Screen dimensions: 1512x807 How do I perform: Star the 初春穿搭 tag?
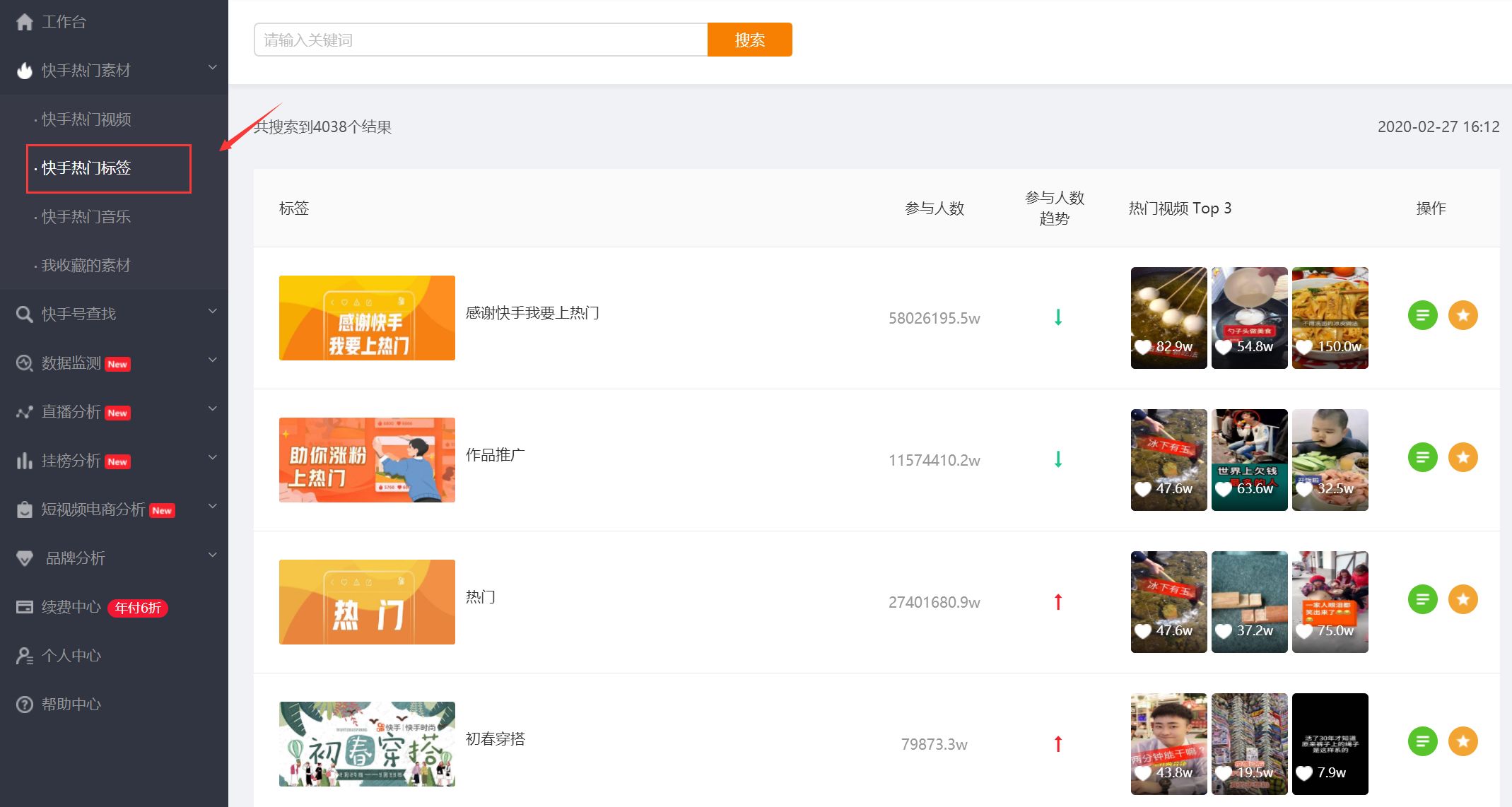(x=1463, y=741)
